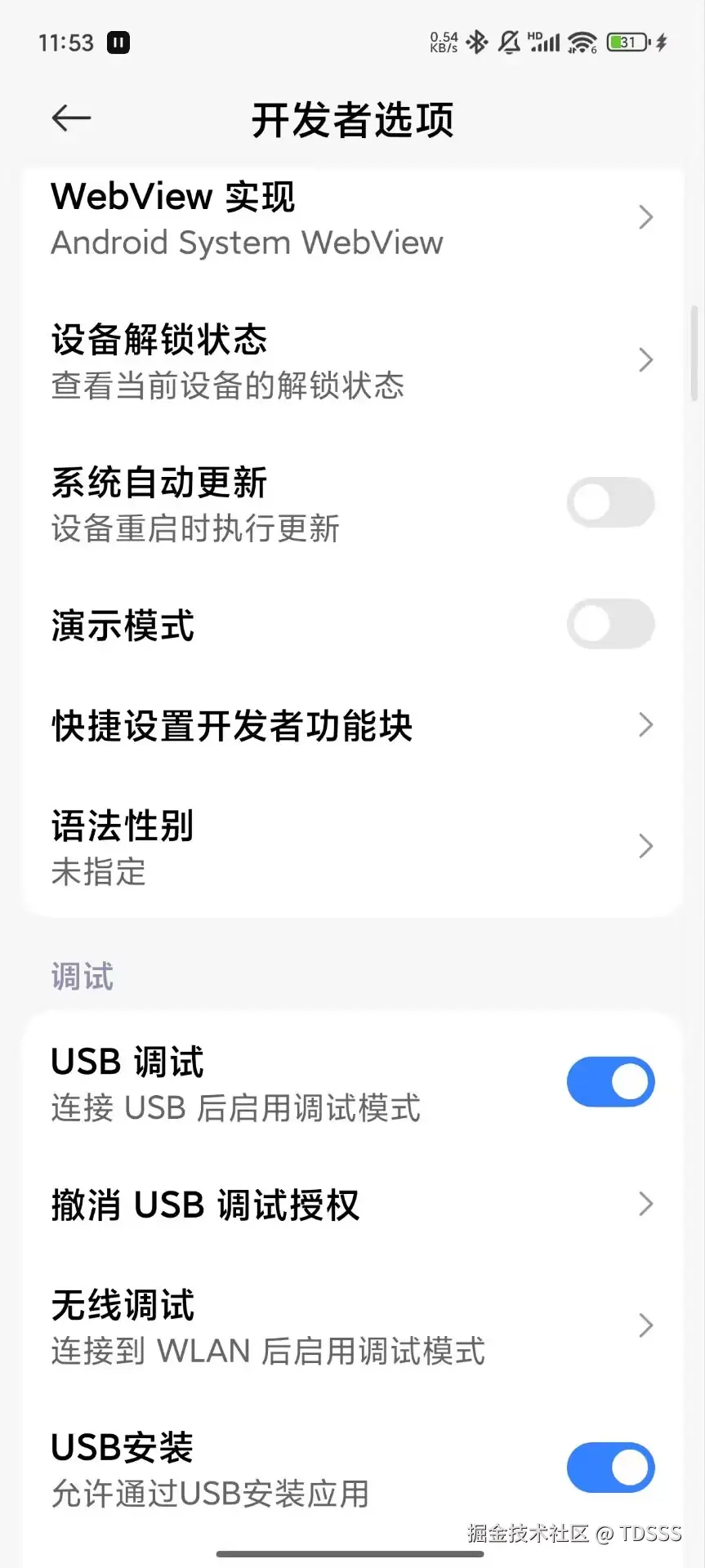
Task: Open 快捷设置开发者功能块
Action: coord(351,725)
